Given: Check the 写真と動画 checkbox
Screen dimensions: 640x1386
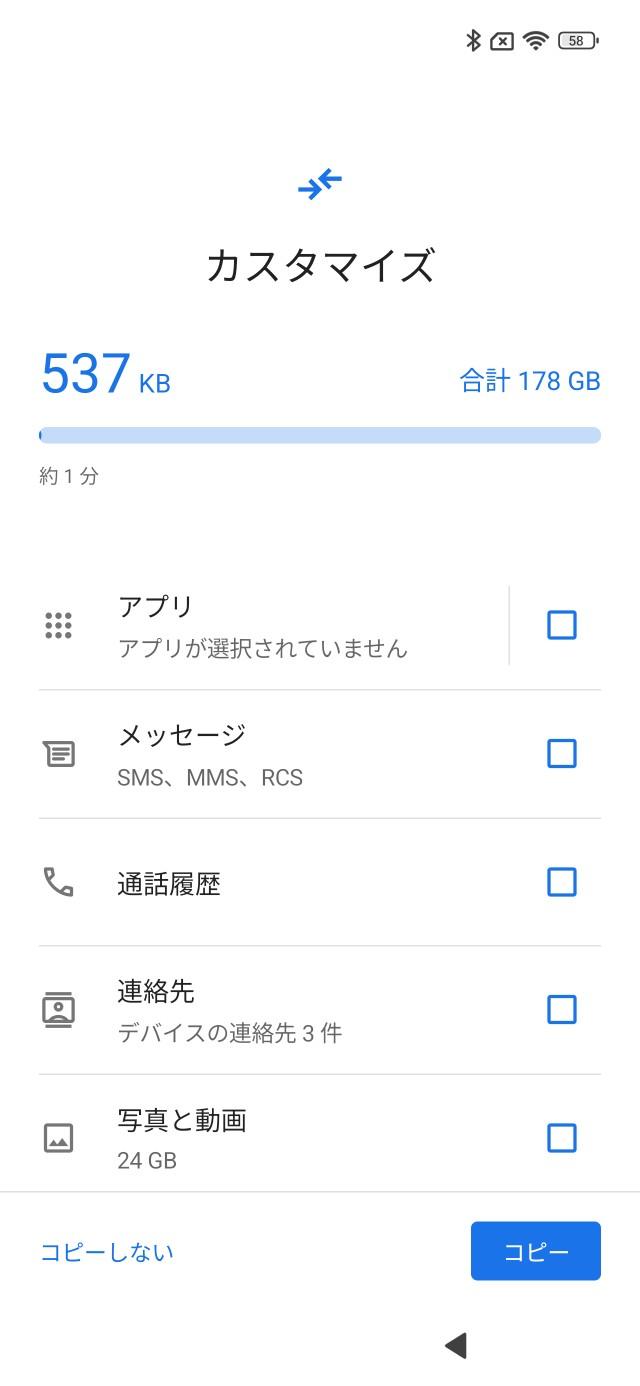Looking at the screenshot, I should click(561, 1138).
